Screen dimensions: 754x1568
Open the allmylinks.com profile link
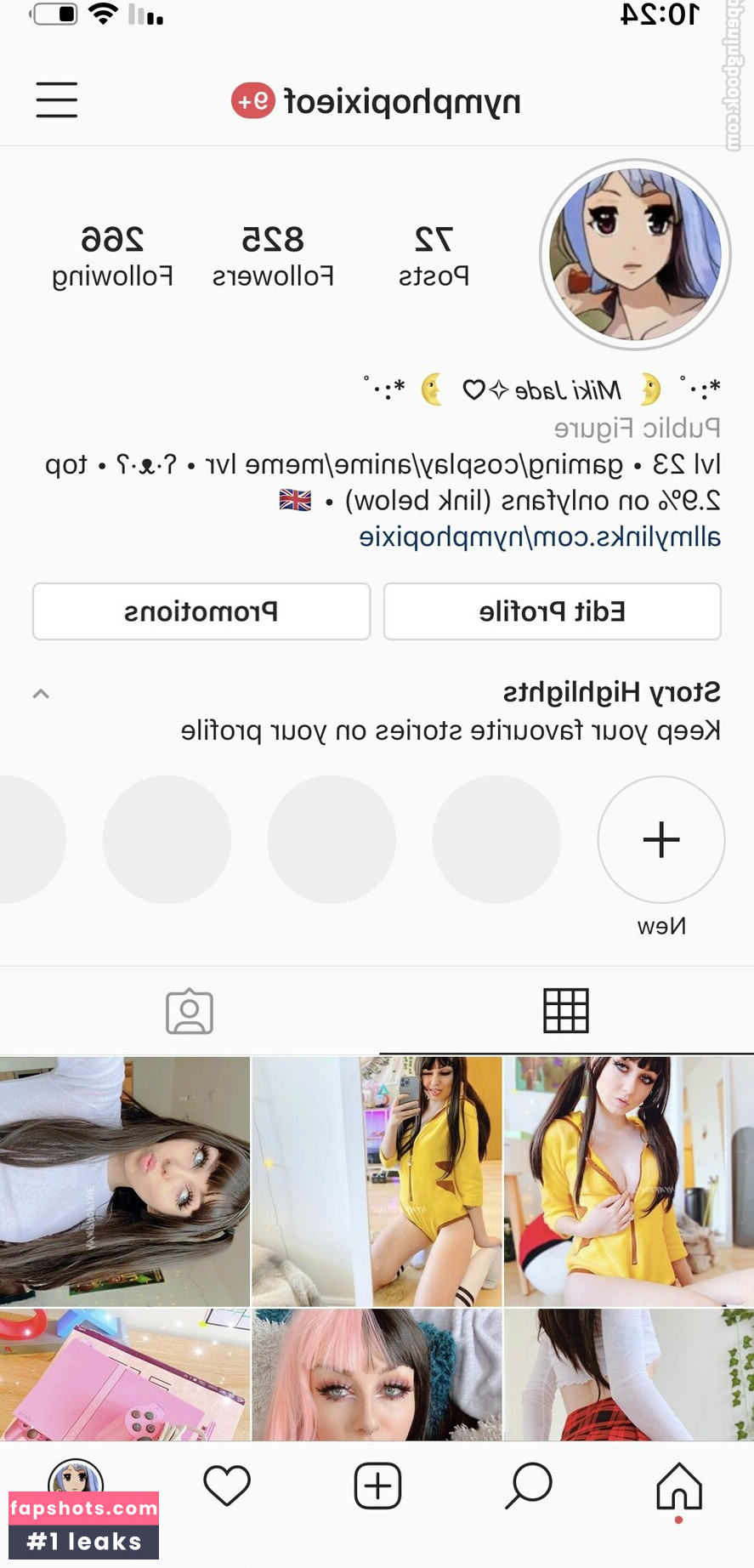pos(539,537)
